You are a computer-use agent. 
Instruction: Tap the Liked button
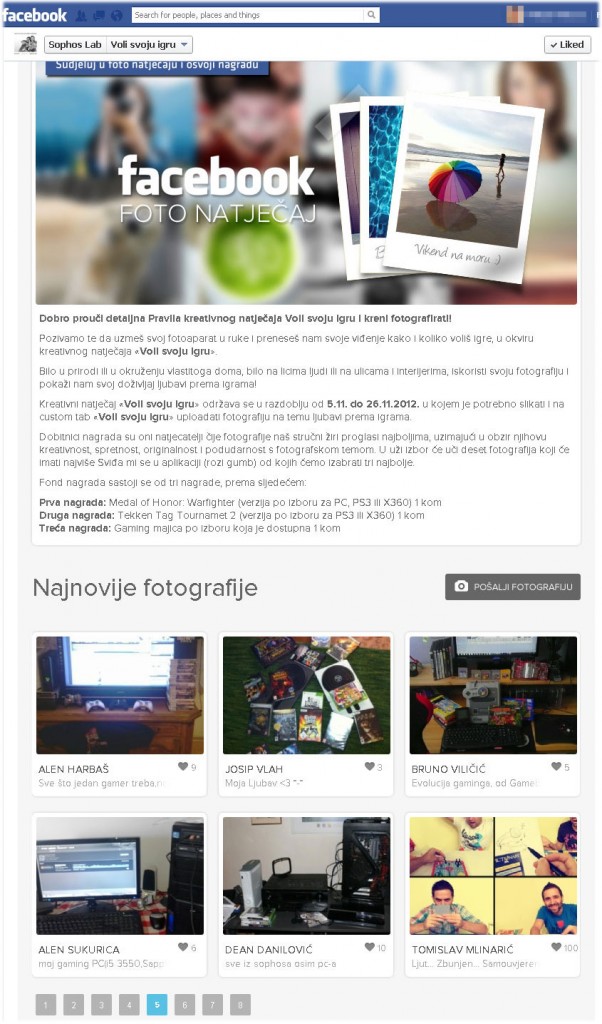tap(567, 44)
